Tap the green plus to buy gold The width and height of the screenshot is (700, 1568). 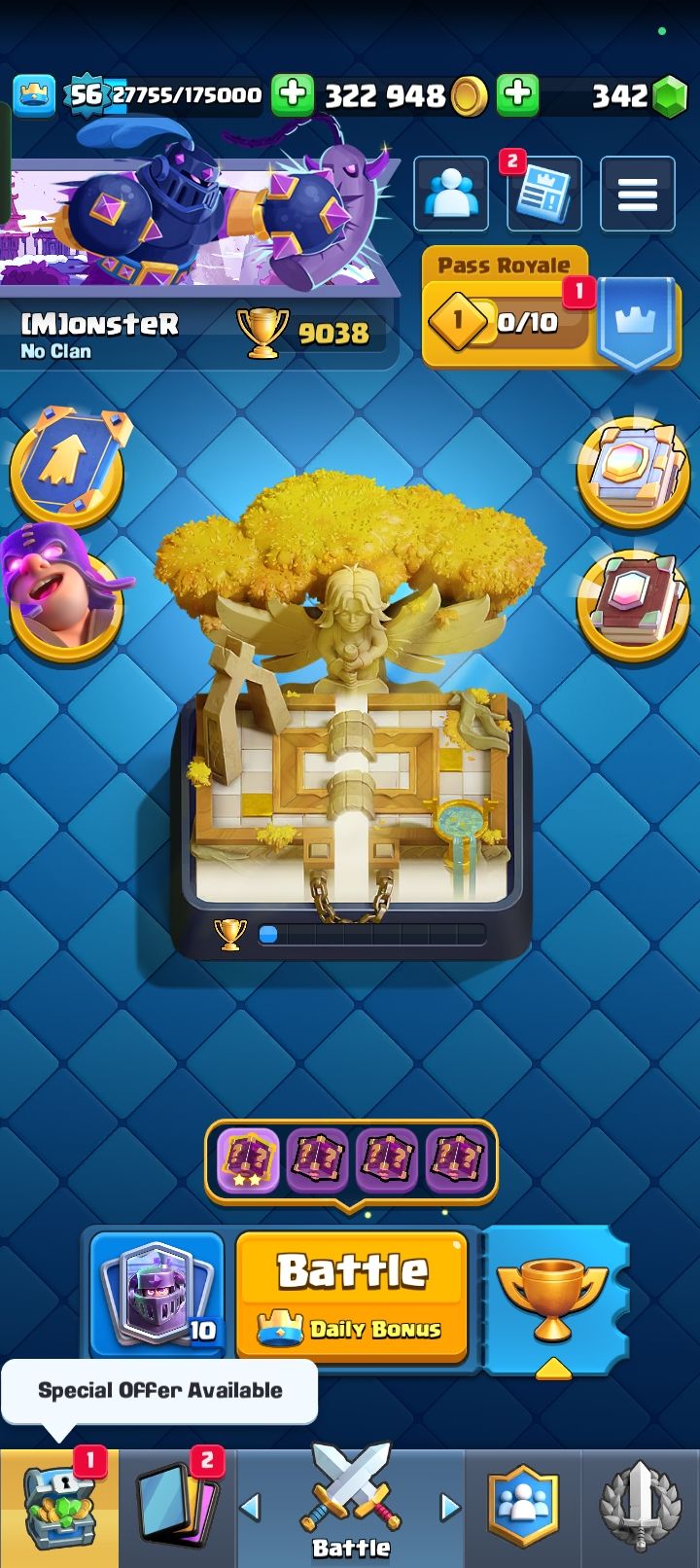[x=292, y=95]
